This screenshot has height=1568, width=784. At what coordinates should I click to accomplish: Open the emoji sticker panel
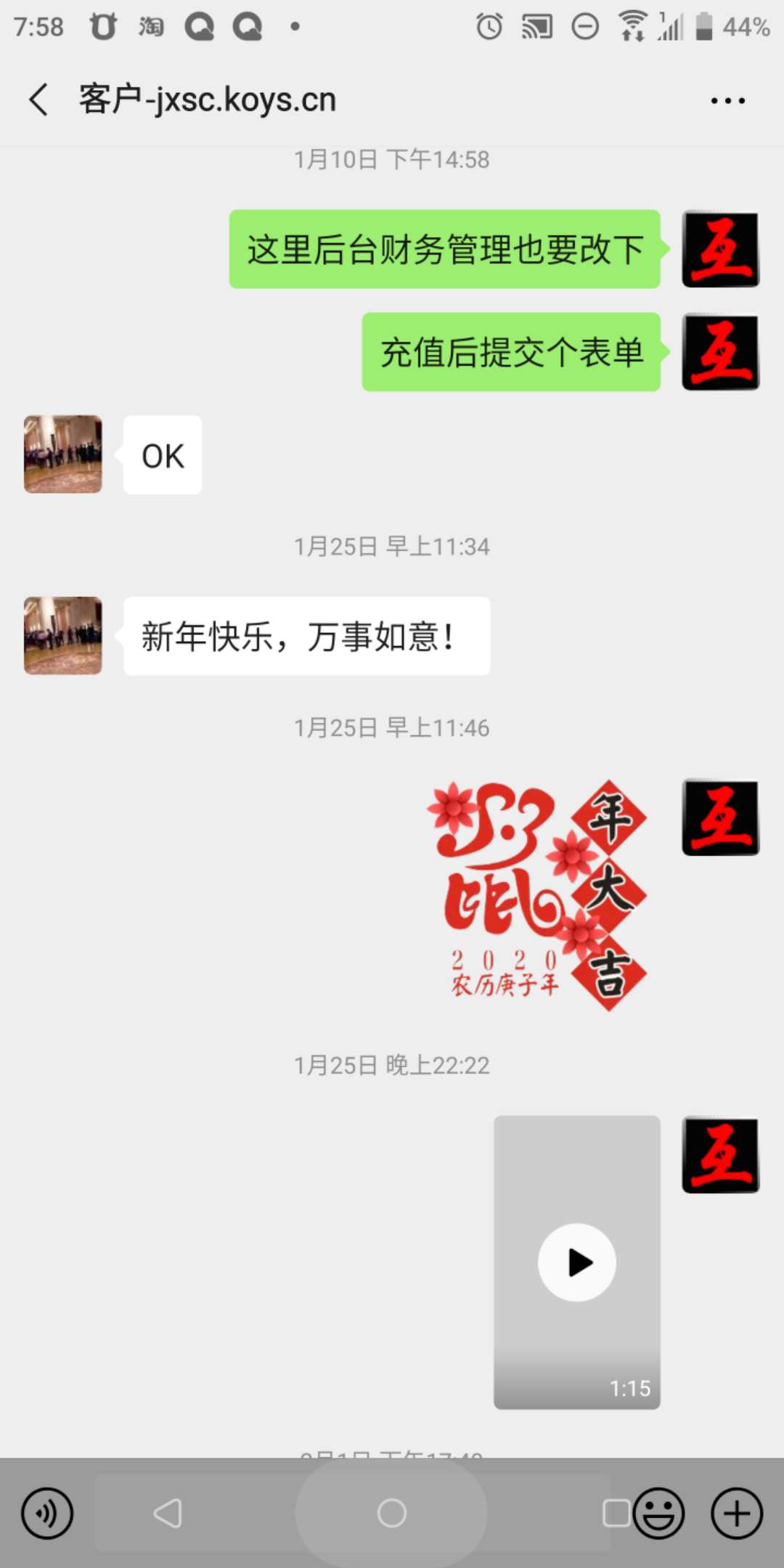click(x=658, y=1514)
